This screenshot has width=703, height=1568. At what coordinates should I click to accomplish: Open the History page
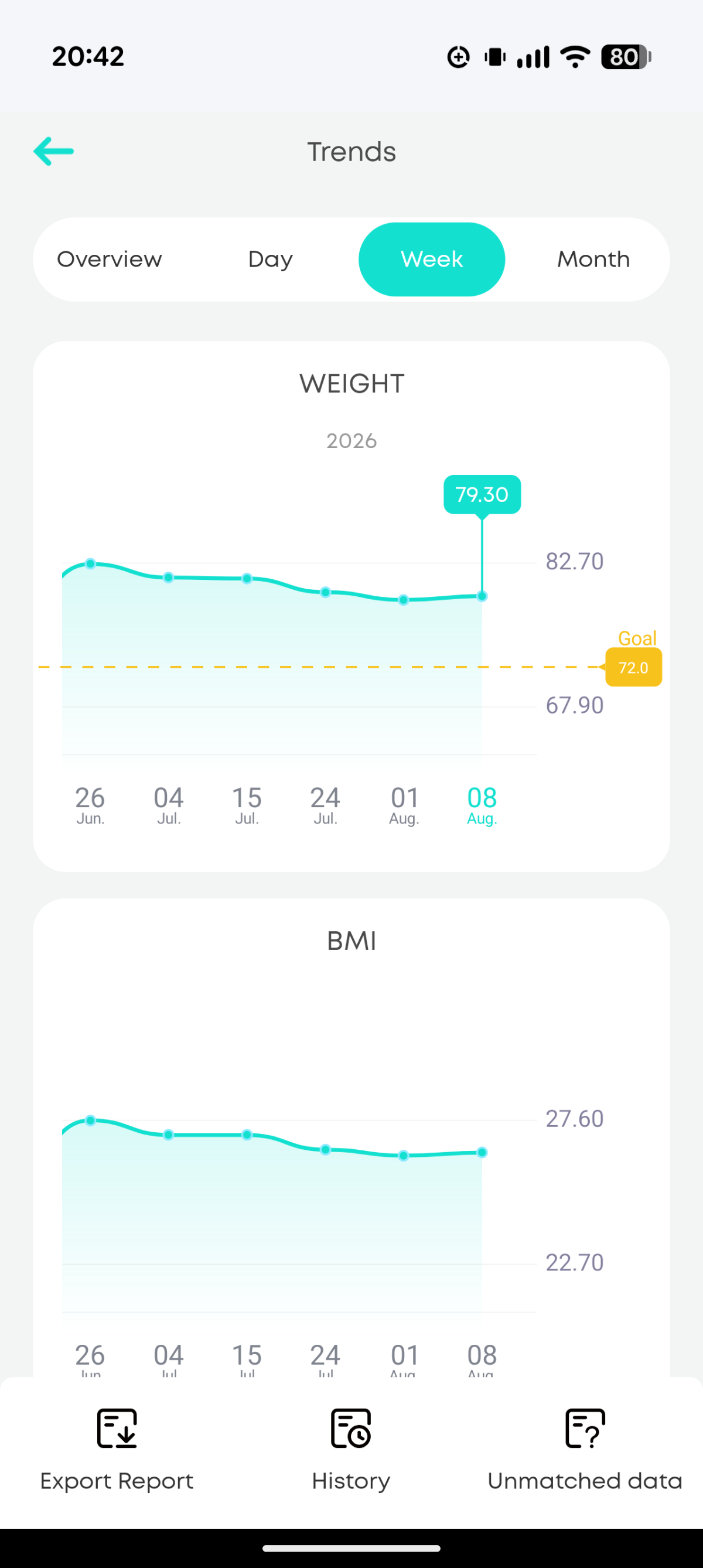click(351, 1450)
